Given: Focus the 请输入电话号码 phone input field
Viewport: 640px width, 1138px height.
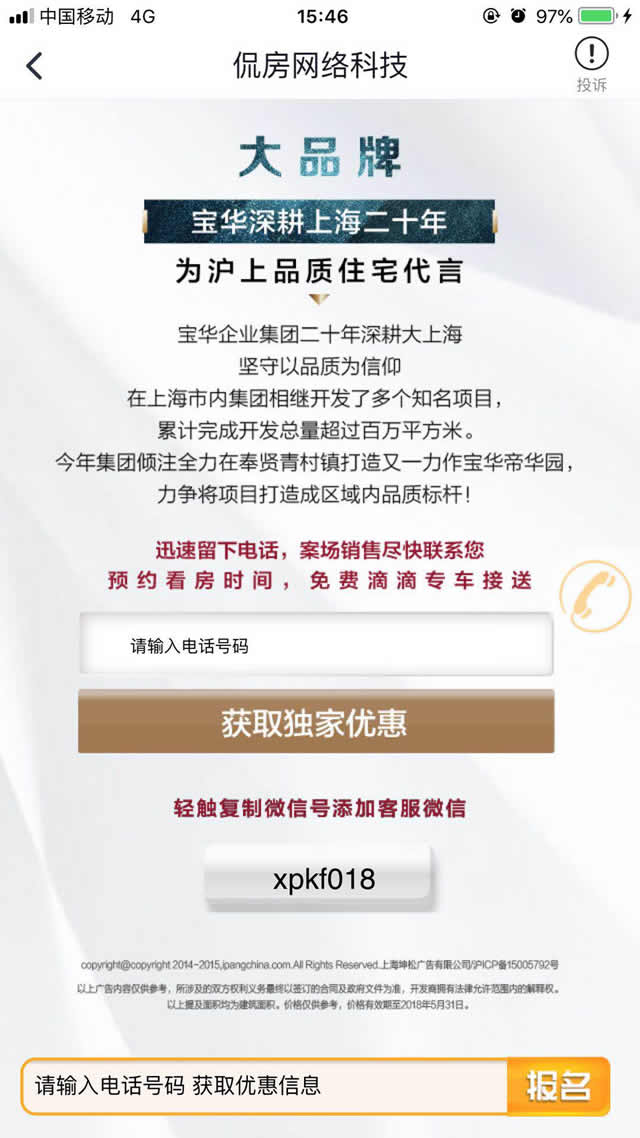Looking at the screenshot, I should click(x=316, y=645).
